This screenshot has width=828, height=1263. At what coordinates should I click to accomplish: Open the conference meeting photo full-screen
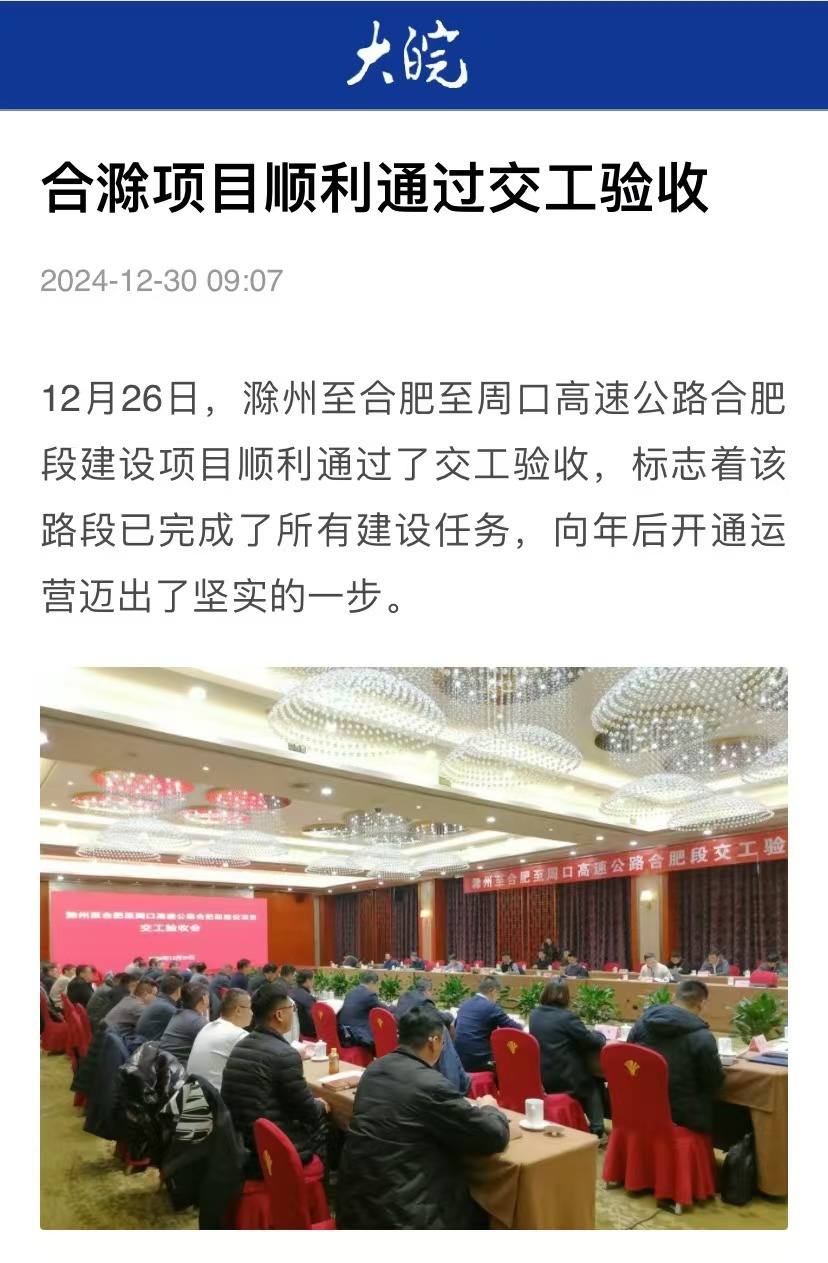pos(413,947)
